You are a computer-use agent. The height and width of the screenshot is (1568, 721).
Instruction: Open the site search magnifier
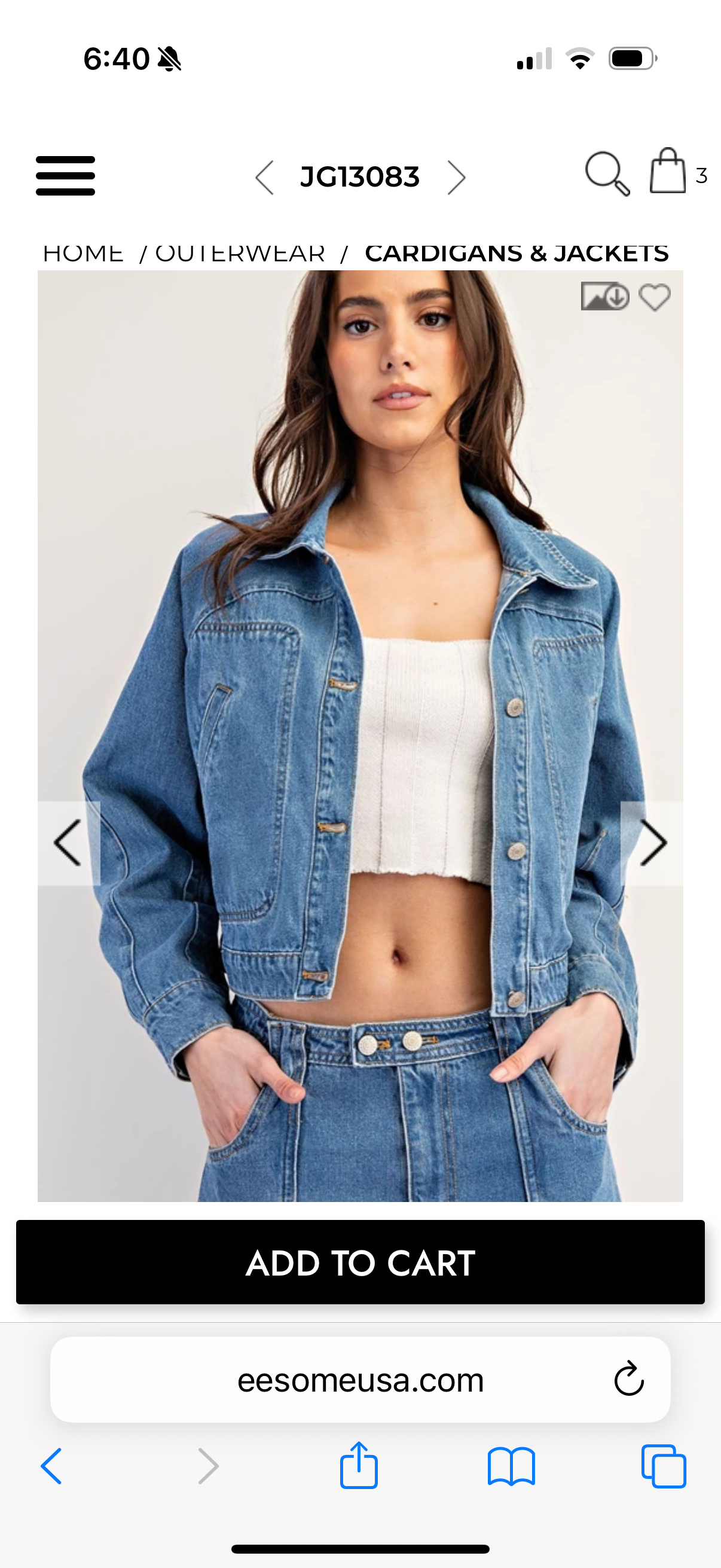click(607, 174)
